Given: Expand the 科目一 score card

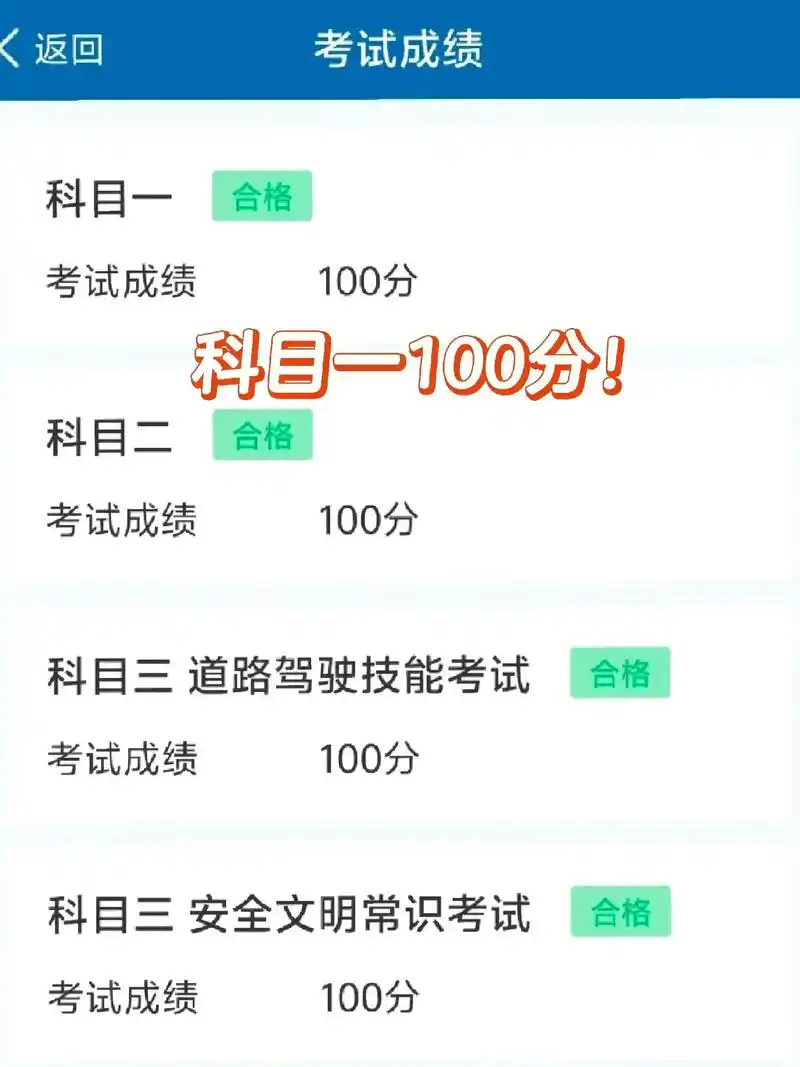Looking at the screenshot, I should click(400, 230).
